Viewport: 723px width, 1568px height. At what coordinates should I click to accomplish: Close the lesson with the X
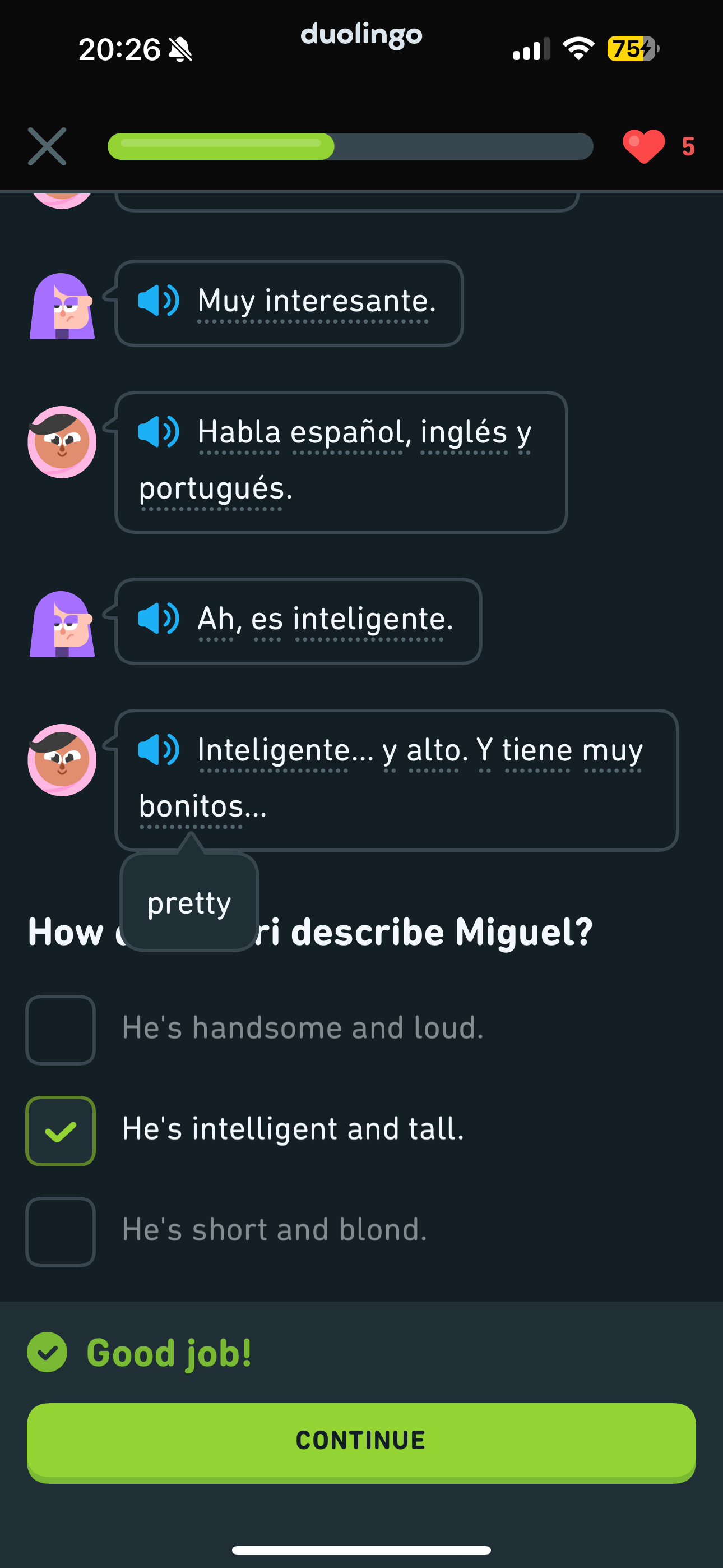coord(47,146)
